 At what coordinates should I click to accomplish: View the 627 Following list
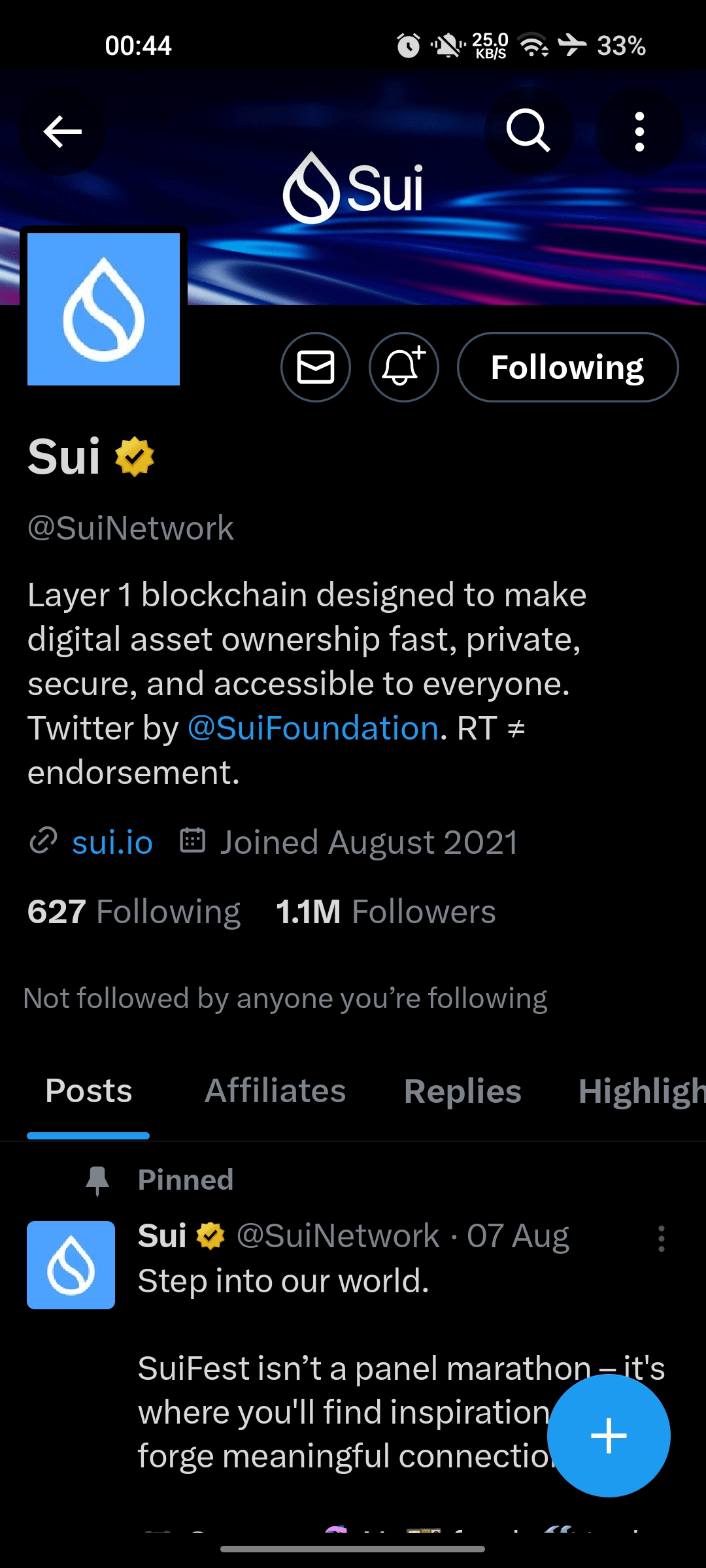coord(134,911)
